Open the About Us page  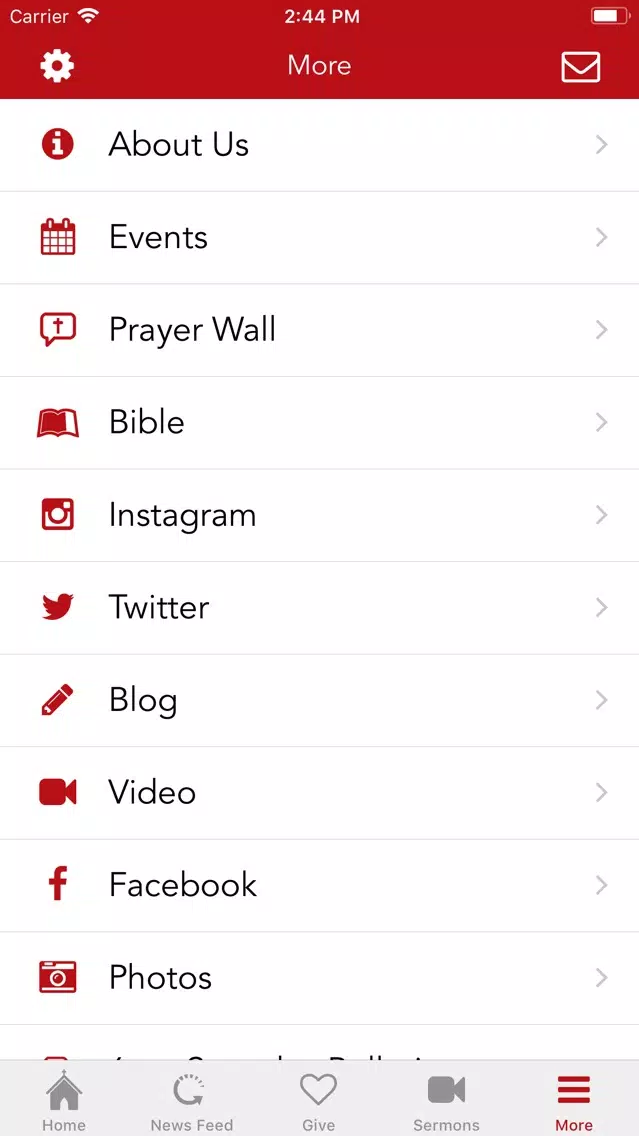pyautogui.click(x=320, y=145)
